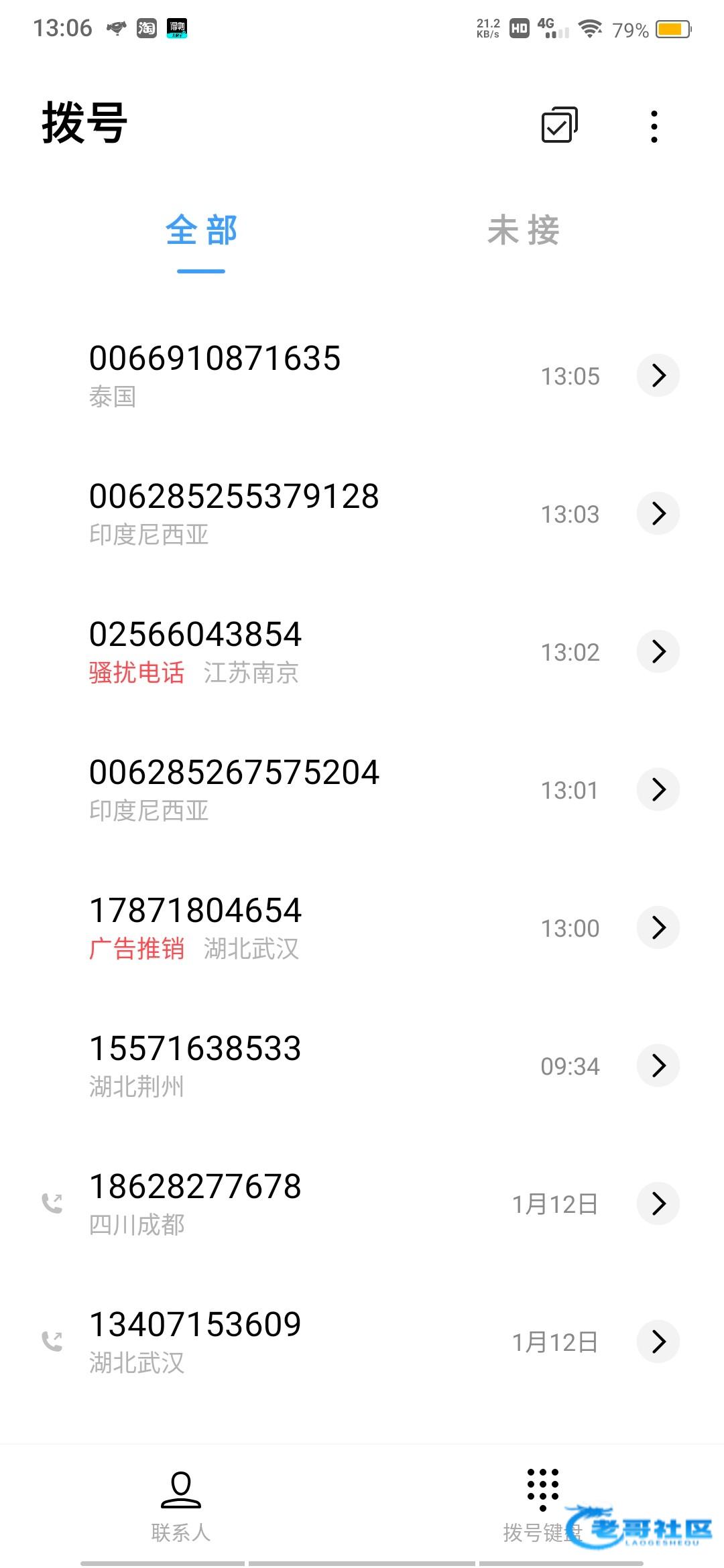Switch to the 全部 tab

pos(201,231)
